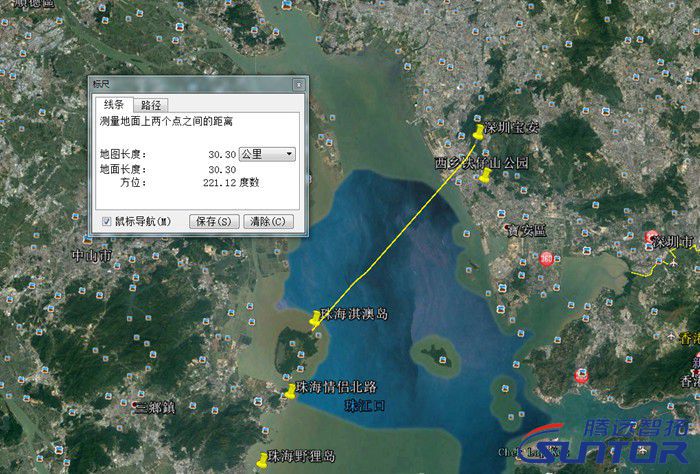Image resolution: width=700 pixels, height=474 pixels.
Task: Open the 公里 unit dropdown
Action: (x=267, y=154)
